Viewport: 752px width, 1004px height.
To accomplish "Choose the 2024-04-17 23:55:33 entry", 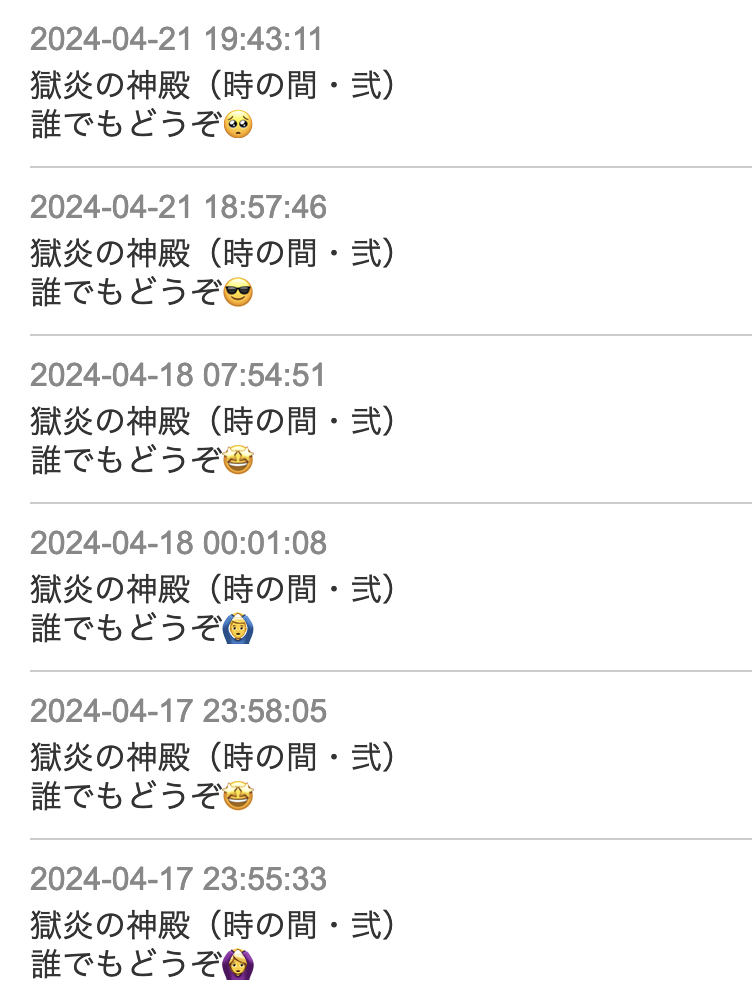I will tap(212, 926).
